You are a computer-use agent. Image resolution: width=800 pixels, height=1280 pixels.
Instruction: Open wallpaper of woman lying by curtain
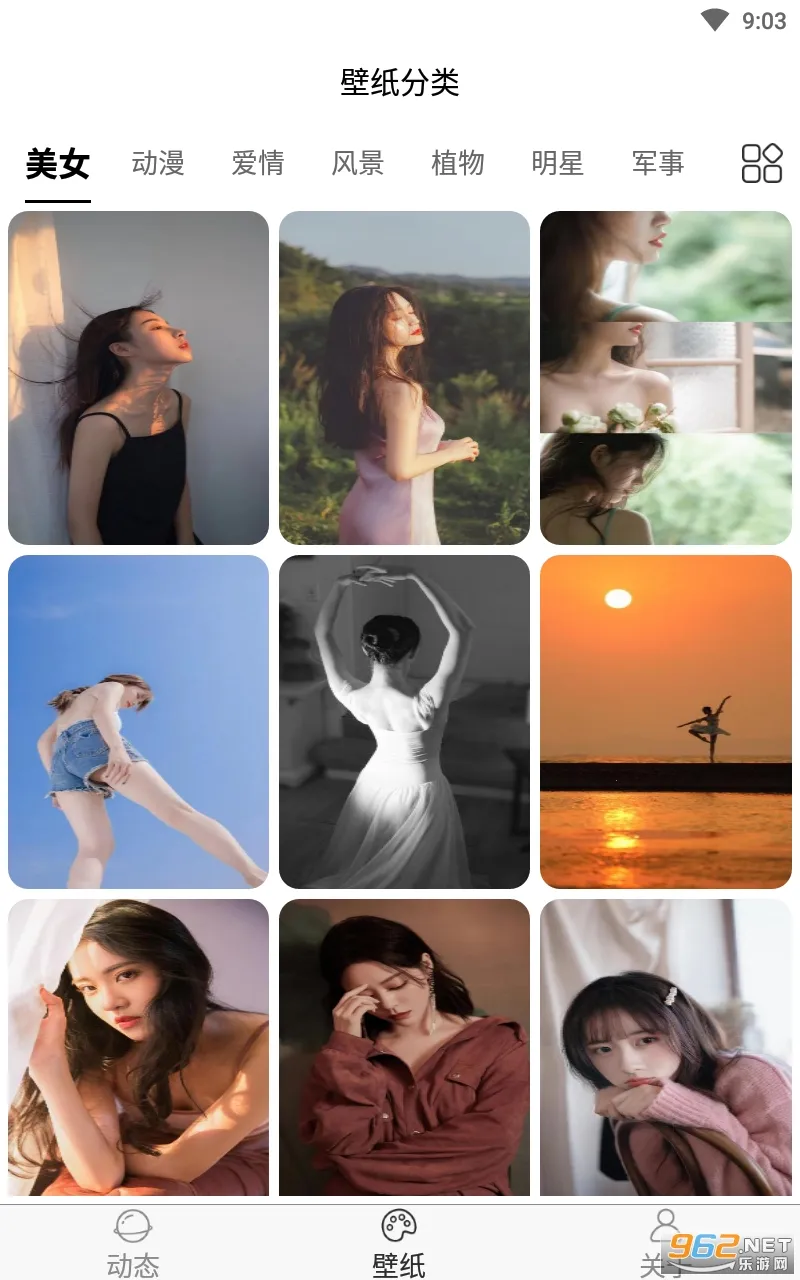point(138,1047)
